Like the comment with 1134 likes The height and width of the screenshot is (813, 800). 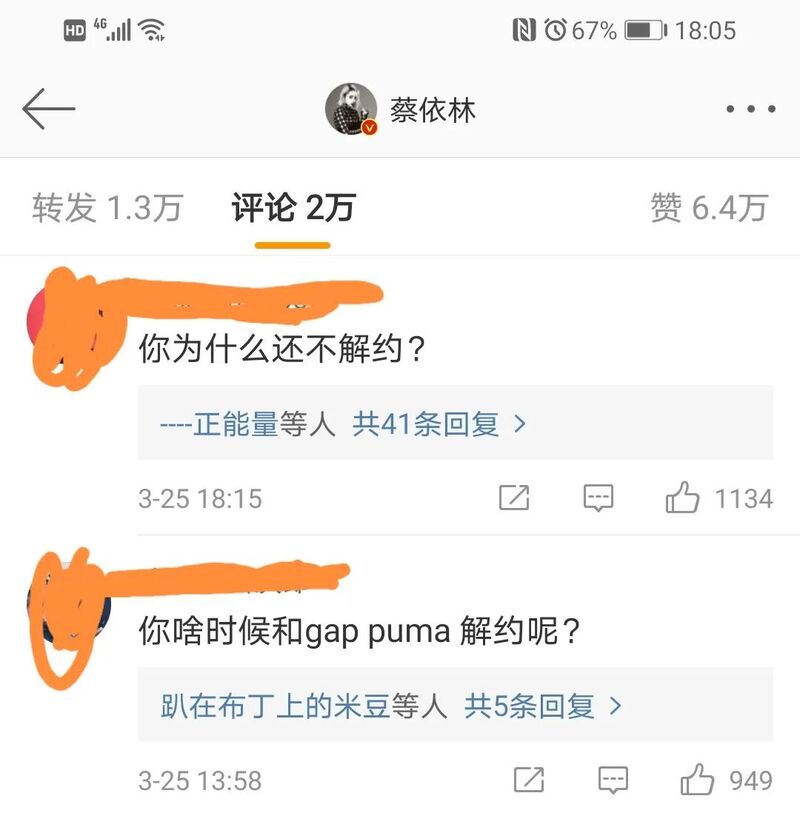(x=683, y=498)
